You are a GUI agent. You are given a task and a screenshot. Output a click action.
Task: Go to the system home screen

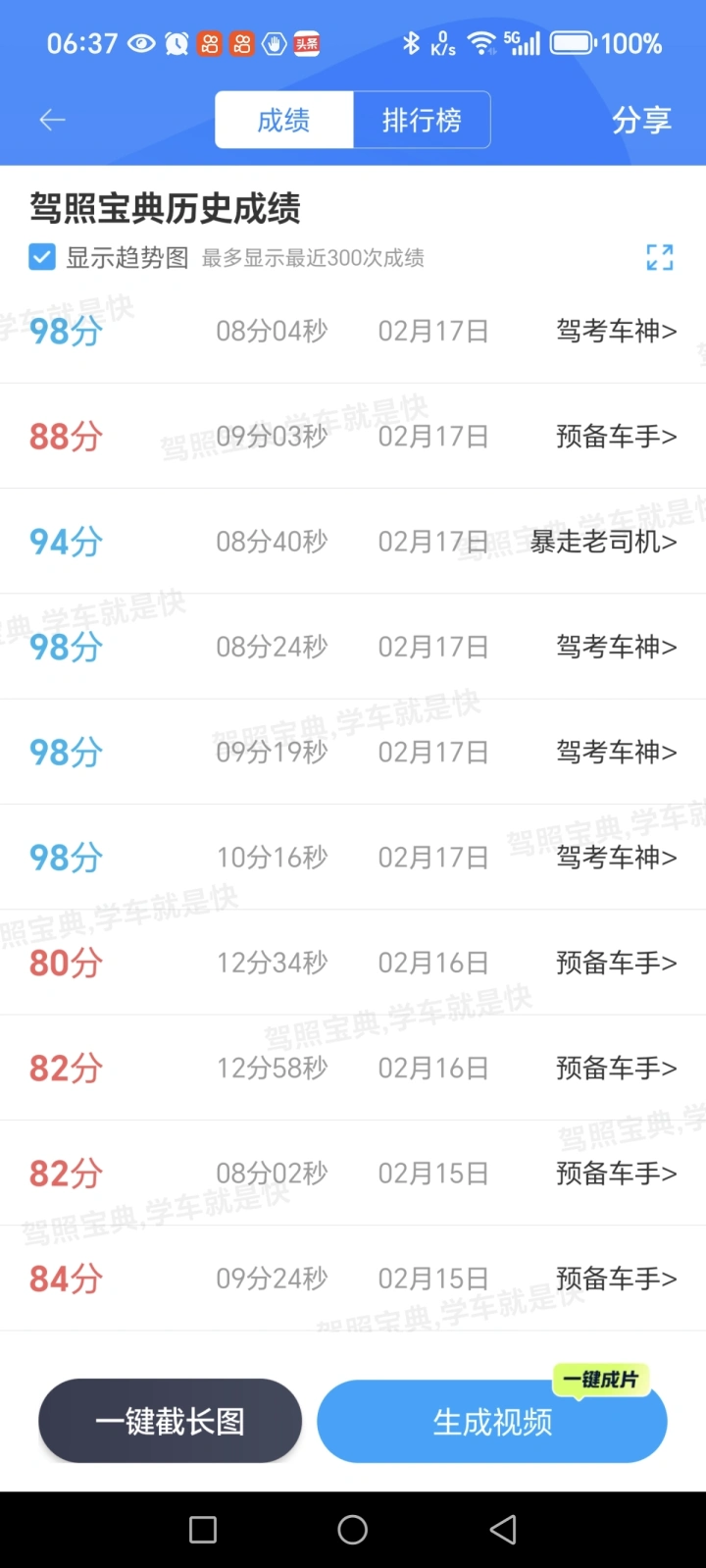(x=353, y=1529)
